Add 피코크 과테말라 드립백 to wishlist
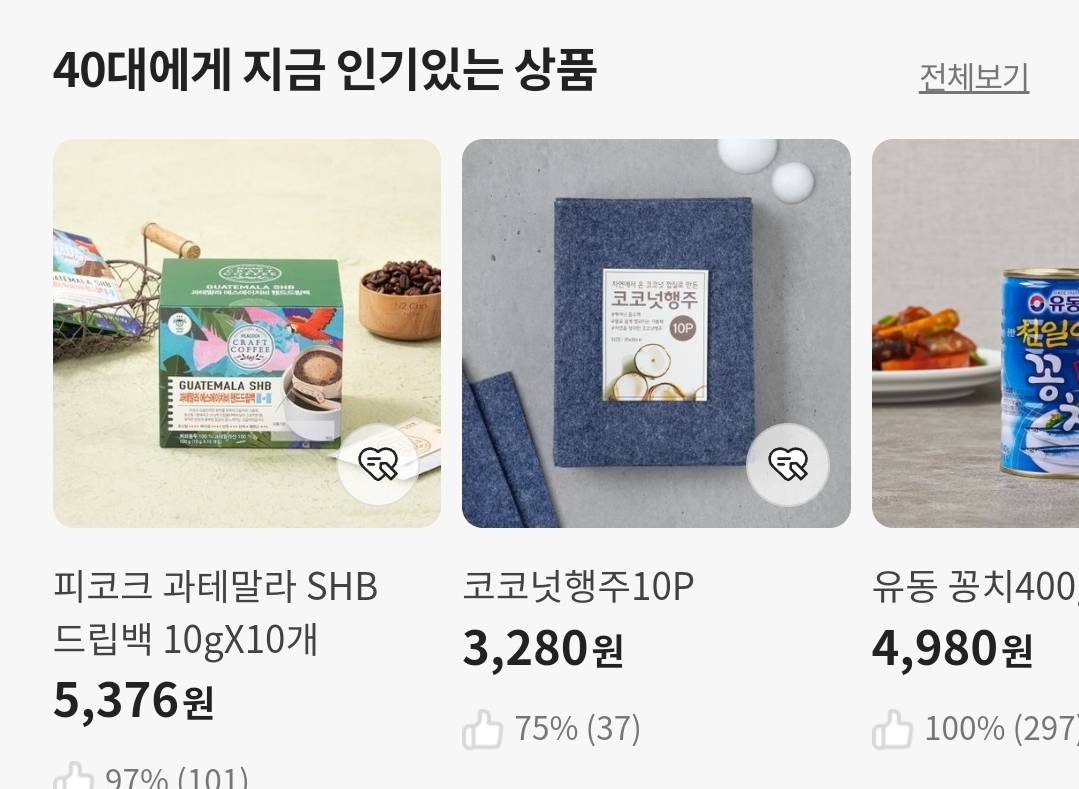The image size is (1079, 789). coord(378,463)
